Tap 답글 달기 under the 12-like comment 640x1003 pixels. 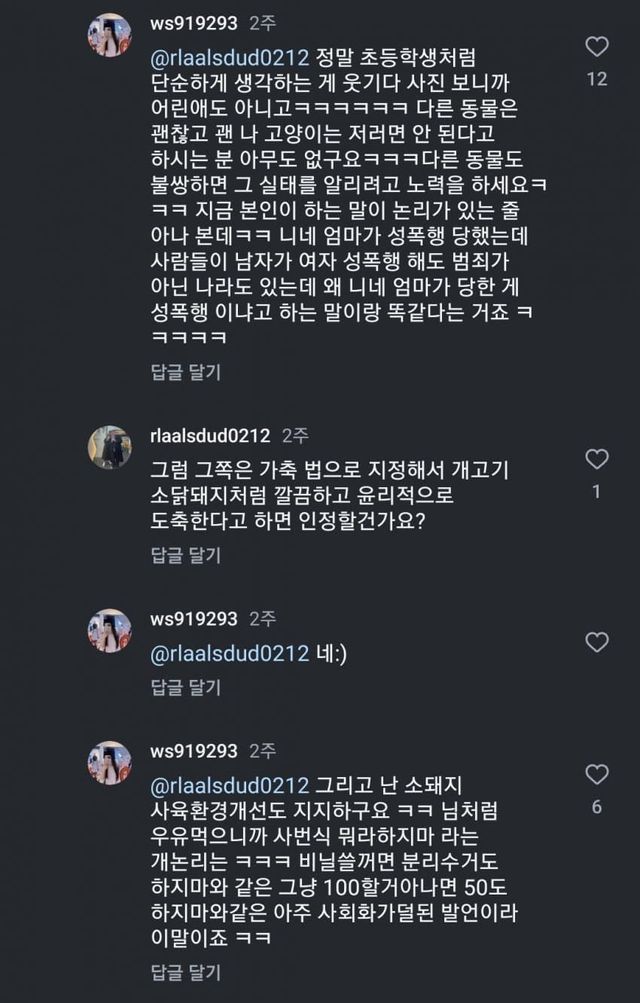[x=185, y=371]
